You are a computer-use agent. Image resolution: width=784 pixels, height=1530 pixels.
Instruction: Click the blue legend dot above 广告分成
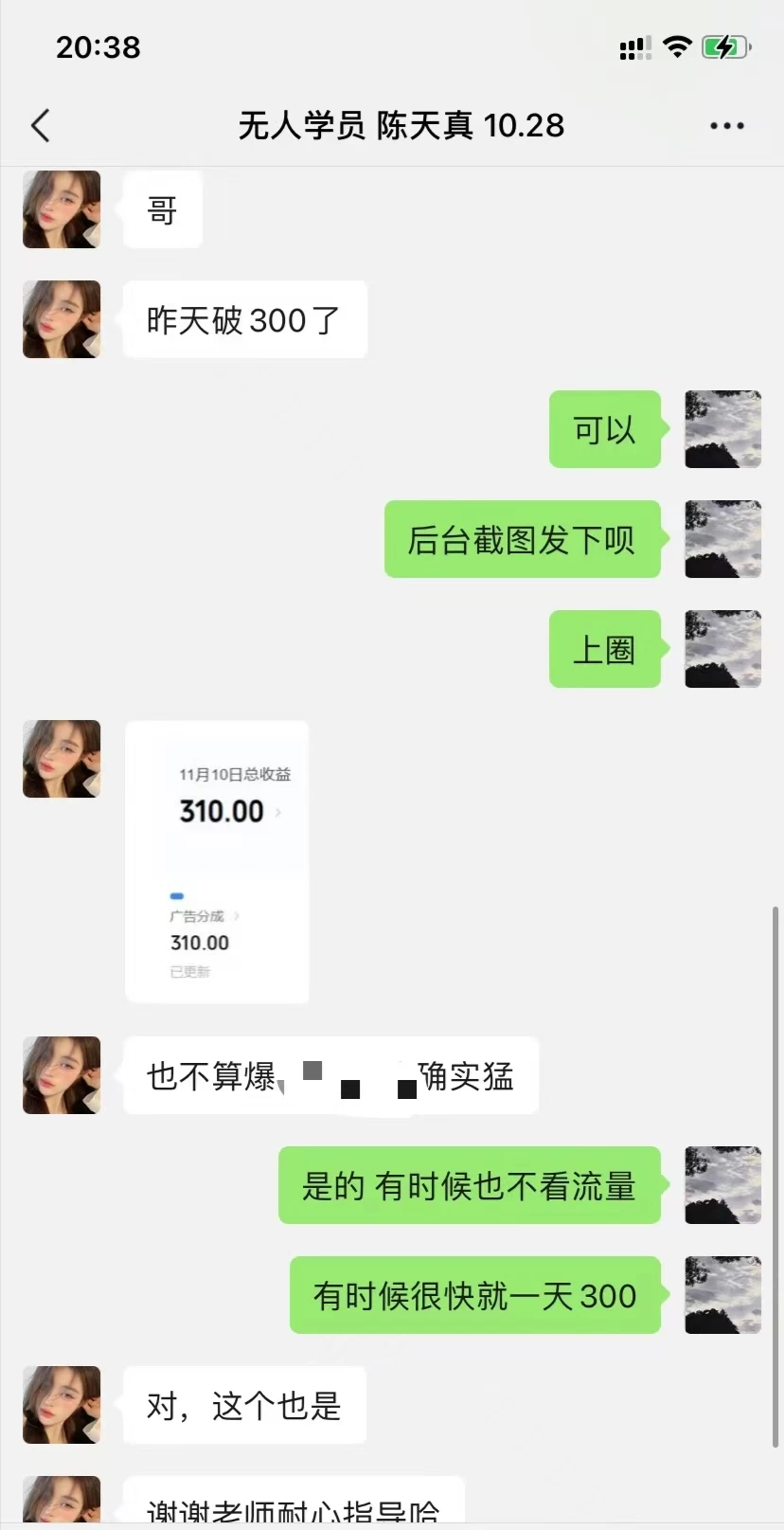point(176,894)
